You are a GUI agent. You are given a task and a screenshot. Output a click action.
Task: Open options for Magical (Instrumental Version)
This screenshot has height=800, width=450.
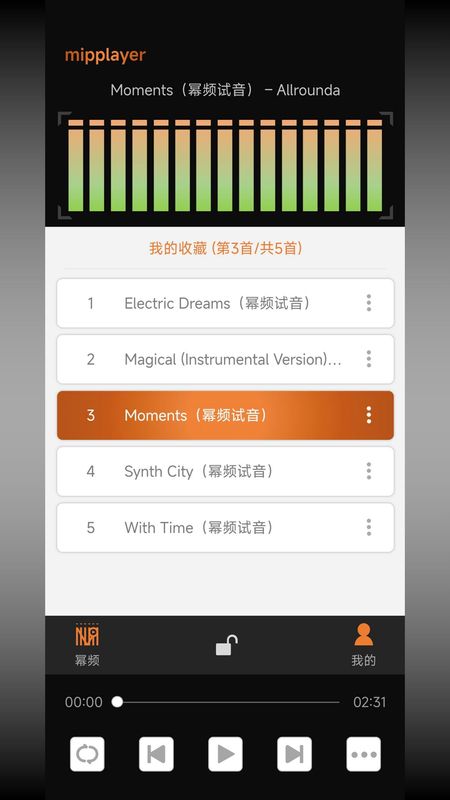pyautogui.click(x=369, y=359)
